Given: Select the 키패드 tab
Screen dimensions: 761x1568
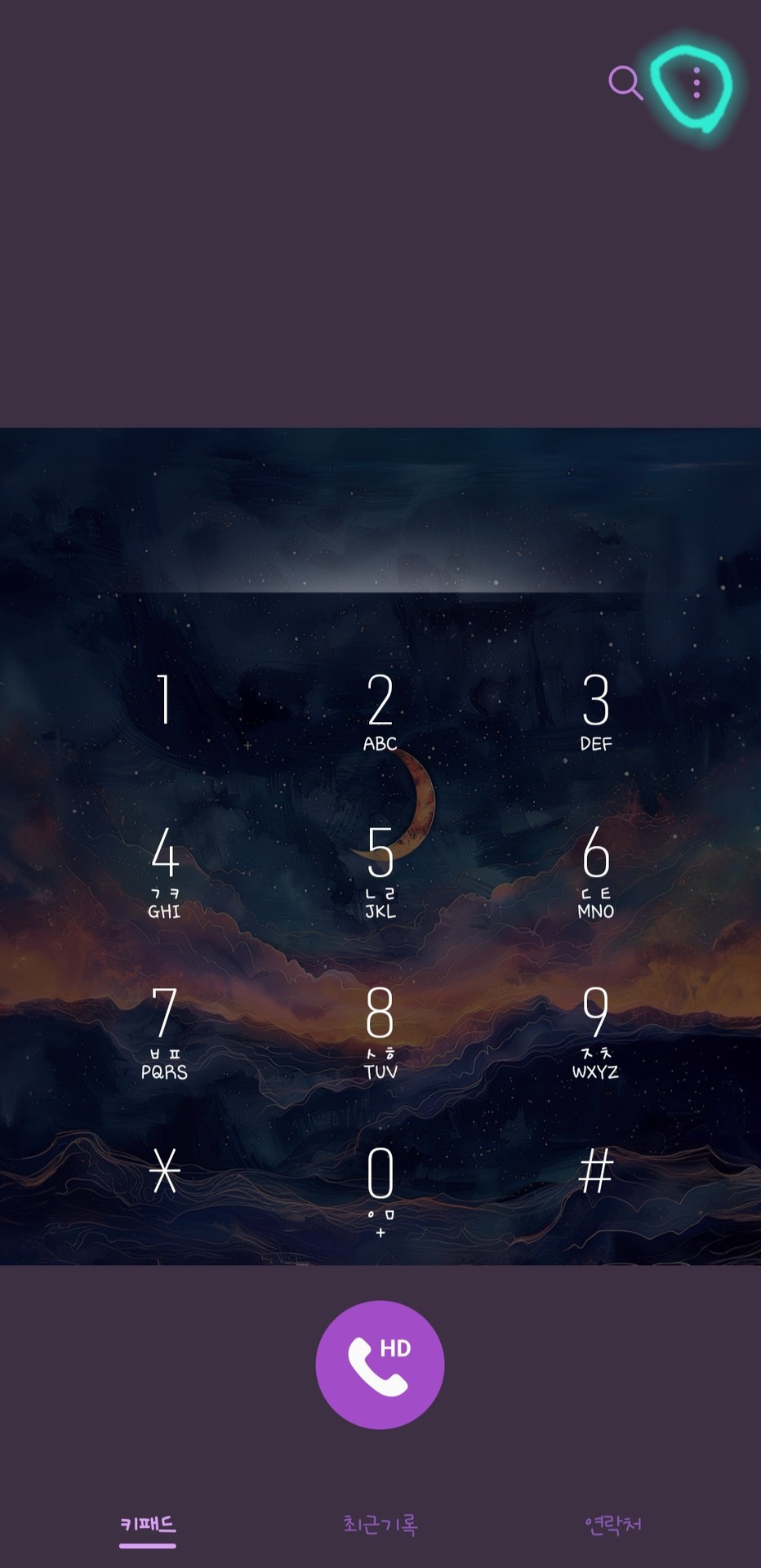Looking at the screenshot, I should (148, 1524).
